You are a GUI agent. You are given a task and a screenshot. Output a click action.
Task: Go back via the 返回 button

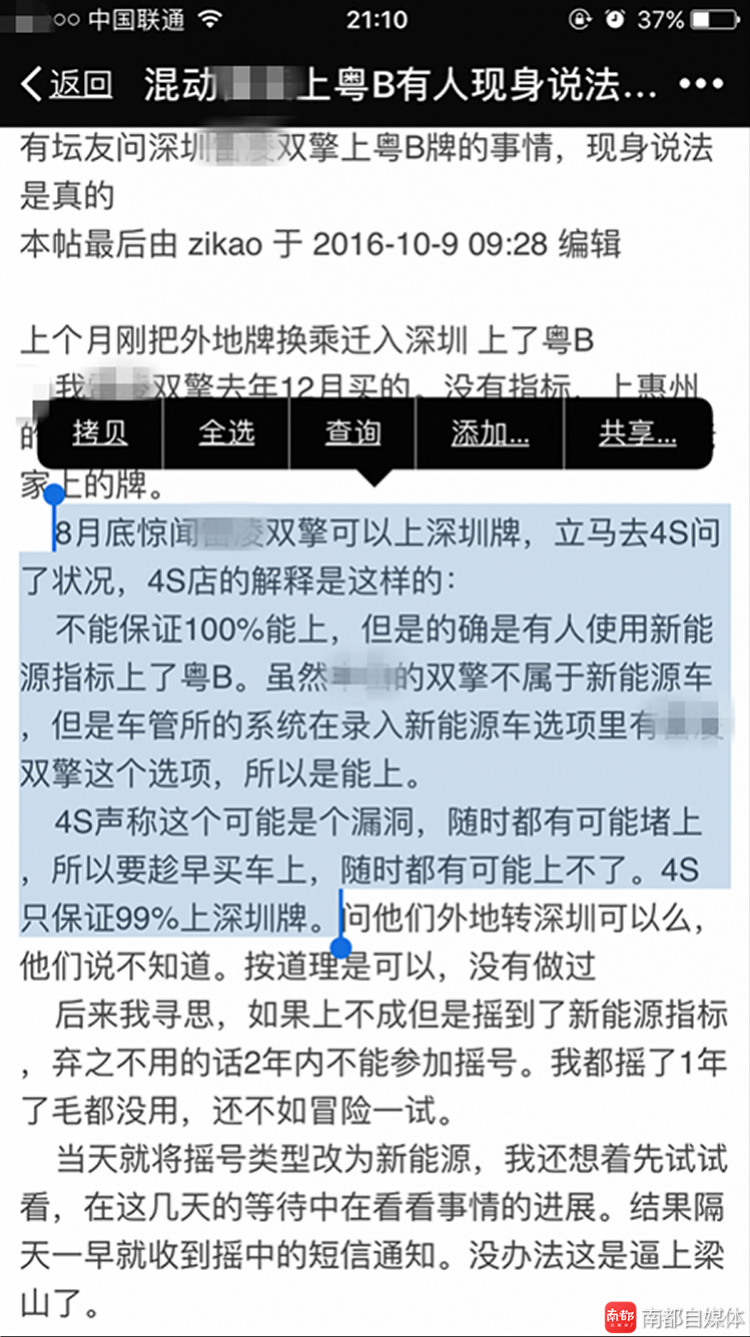coord(68,84)
